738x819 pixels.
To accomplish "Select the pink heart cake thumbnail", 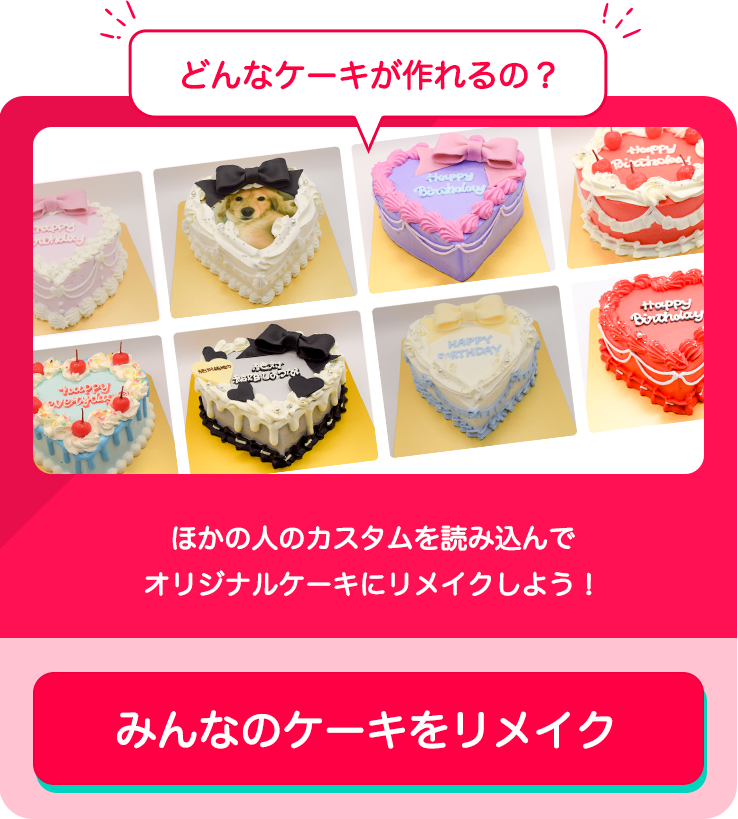I will (x=80, y=225).
